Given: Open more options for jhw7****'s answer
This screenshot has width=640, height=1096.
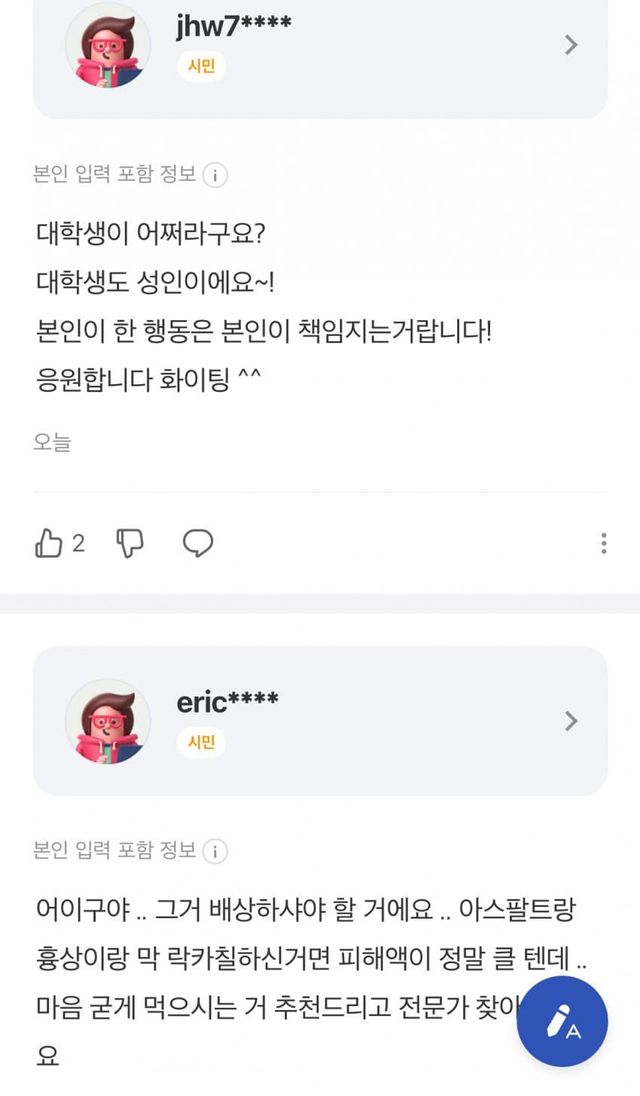Looking at the screenshot, I should point(603,543).
